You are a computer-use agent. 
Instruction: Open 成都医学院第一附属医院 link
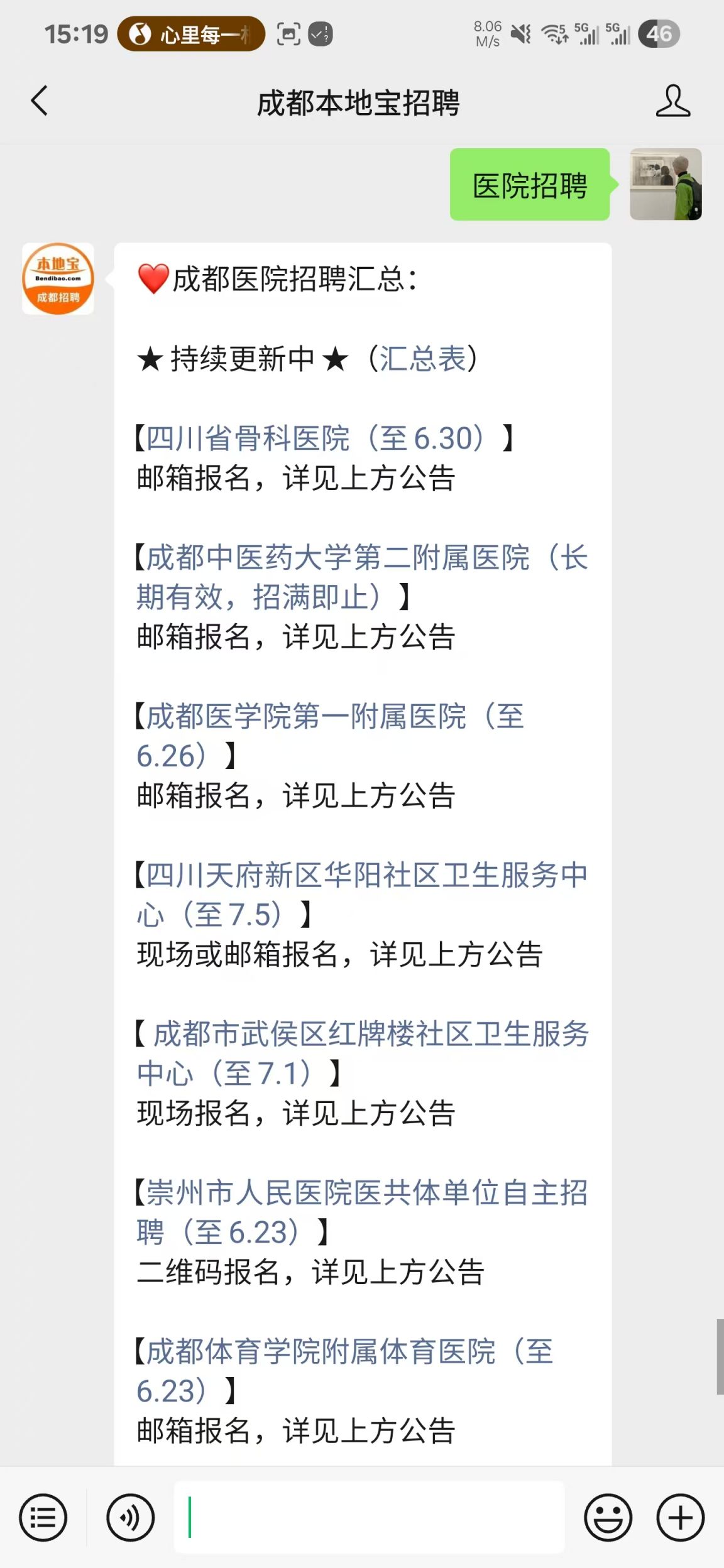(x=331, y=736)
